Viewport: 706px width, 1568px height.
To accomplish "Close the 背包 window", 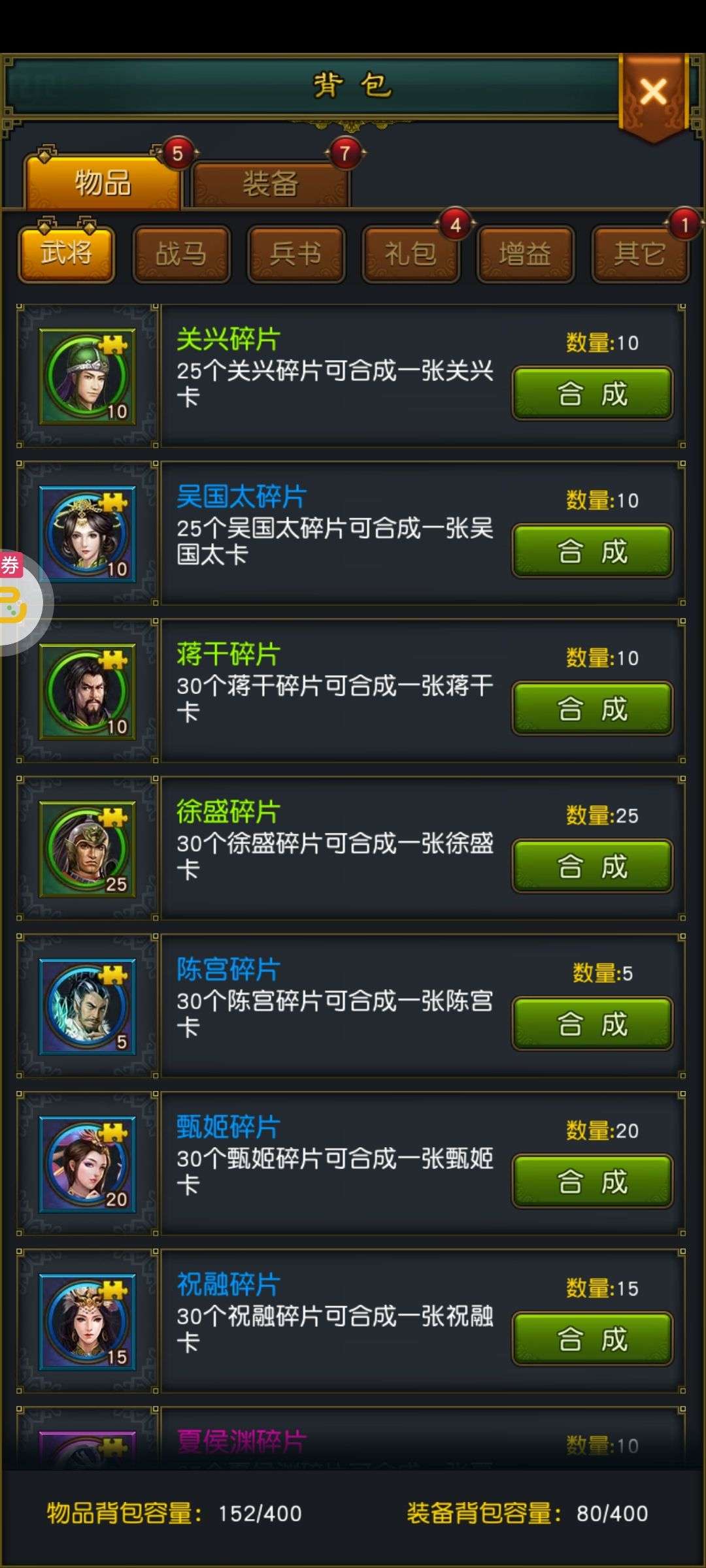I will point(653,92).
